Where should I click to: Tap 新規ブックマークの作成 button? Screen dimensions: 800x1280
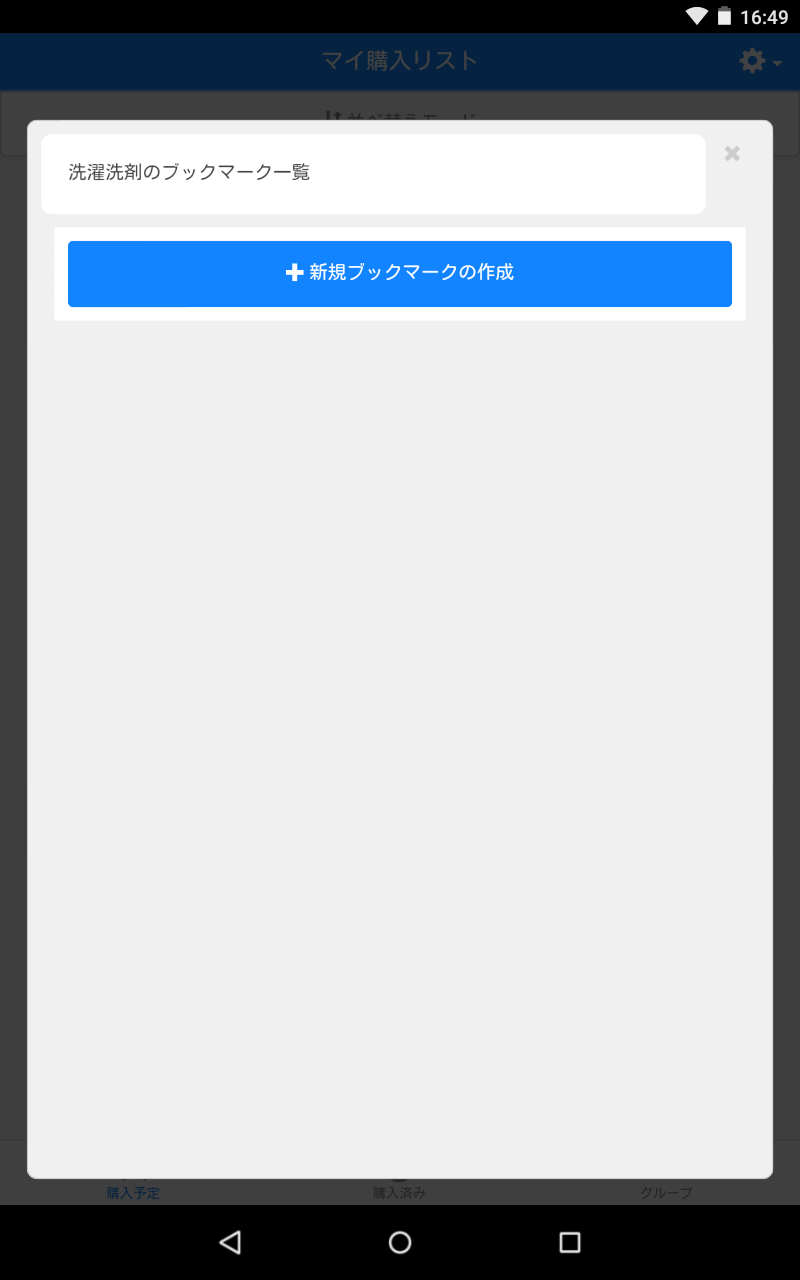(400, 273)
